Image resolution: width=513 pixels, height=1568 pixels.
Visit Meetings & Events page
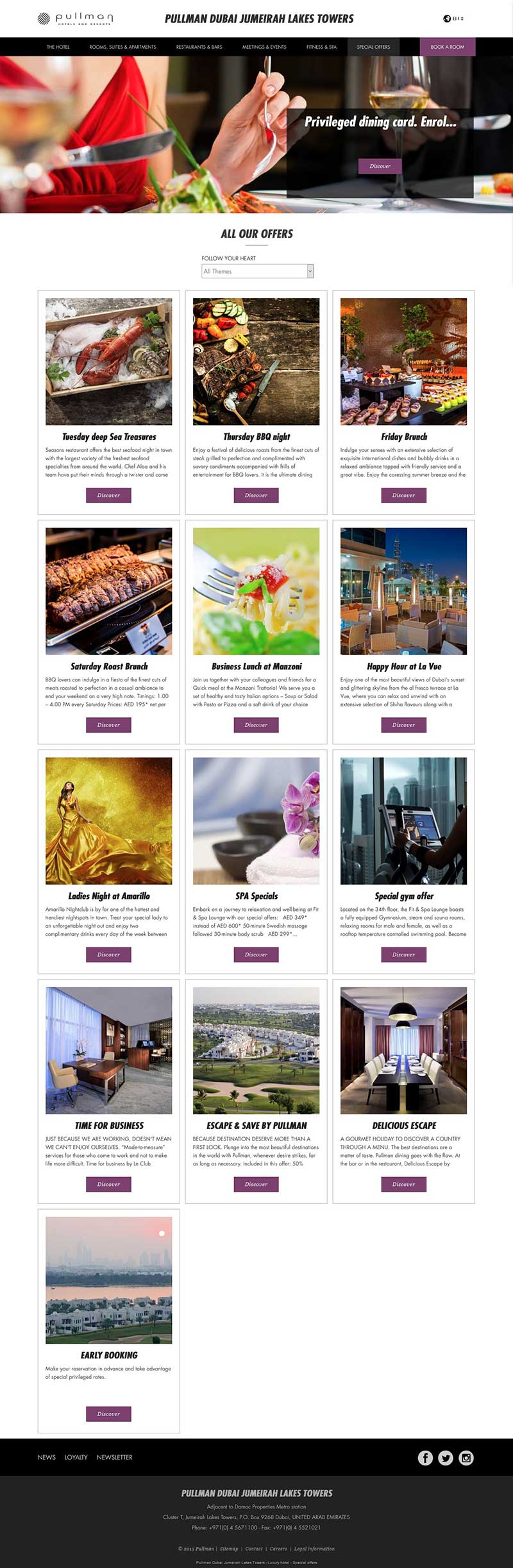pyautogui.click(x=264, y=47)
